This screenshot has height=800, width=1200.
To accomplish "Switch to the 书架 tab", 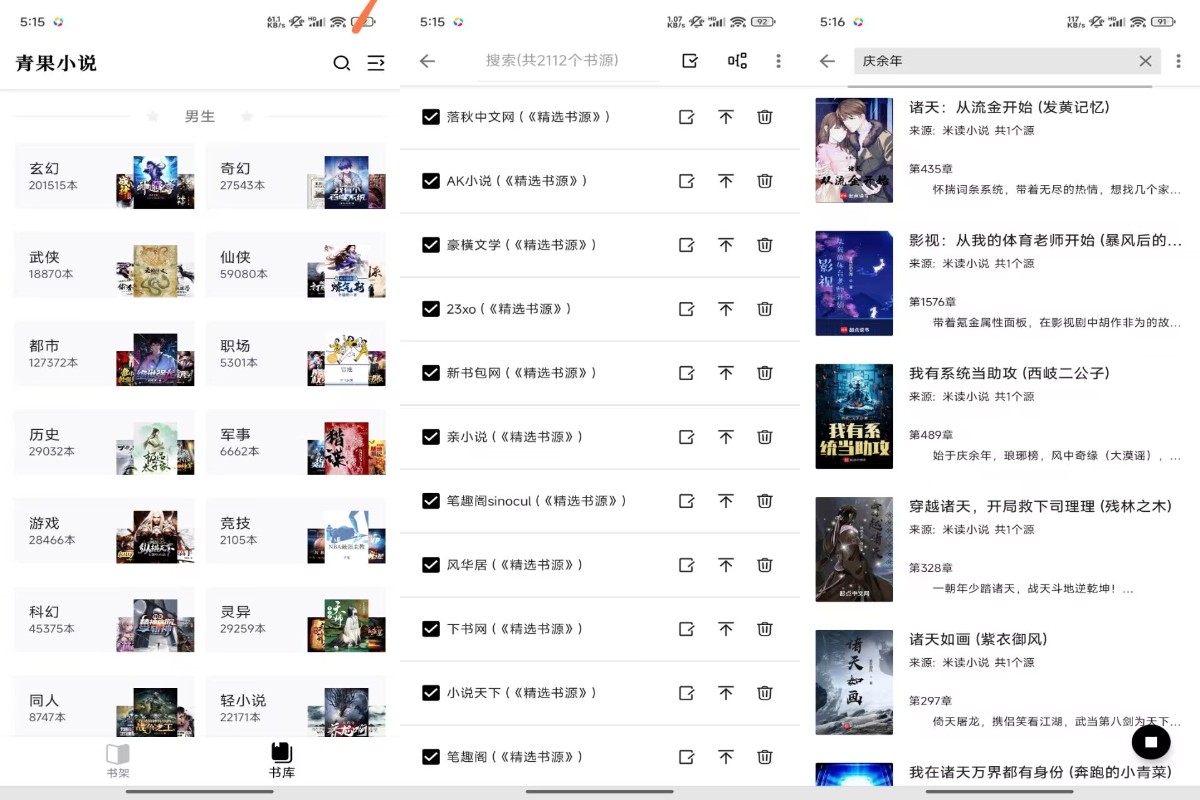I will (x=118, y=760).
